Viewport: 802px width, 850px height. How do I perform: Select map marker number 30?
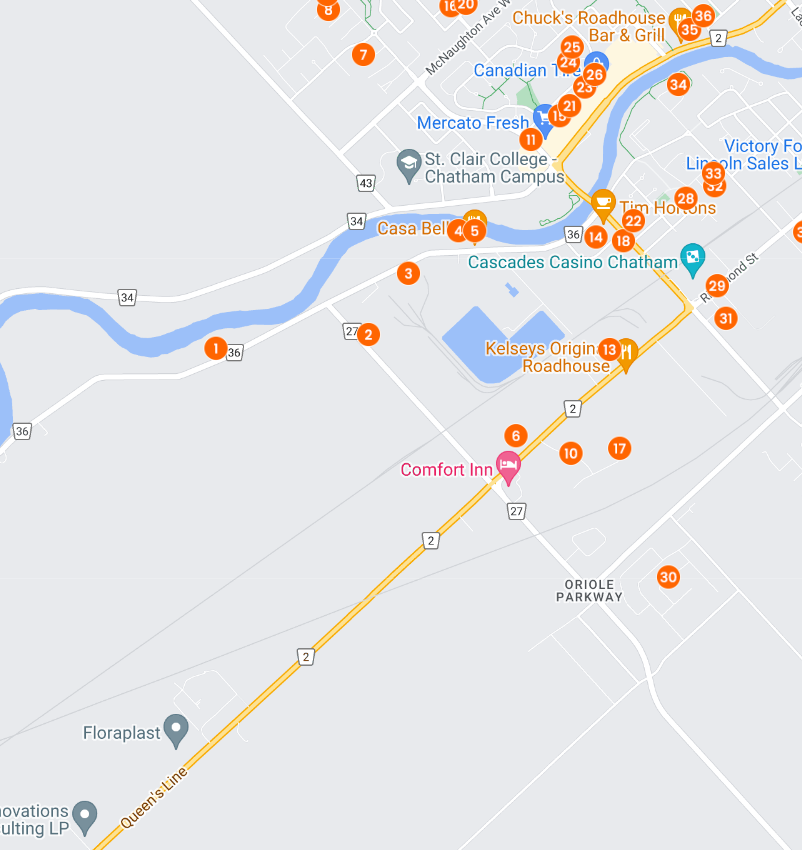point(668,577)
